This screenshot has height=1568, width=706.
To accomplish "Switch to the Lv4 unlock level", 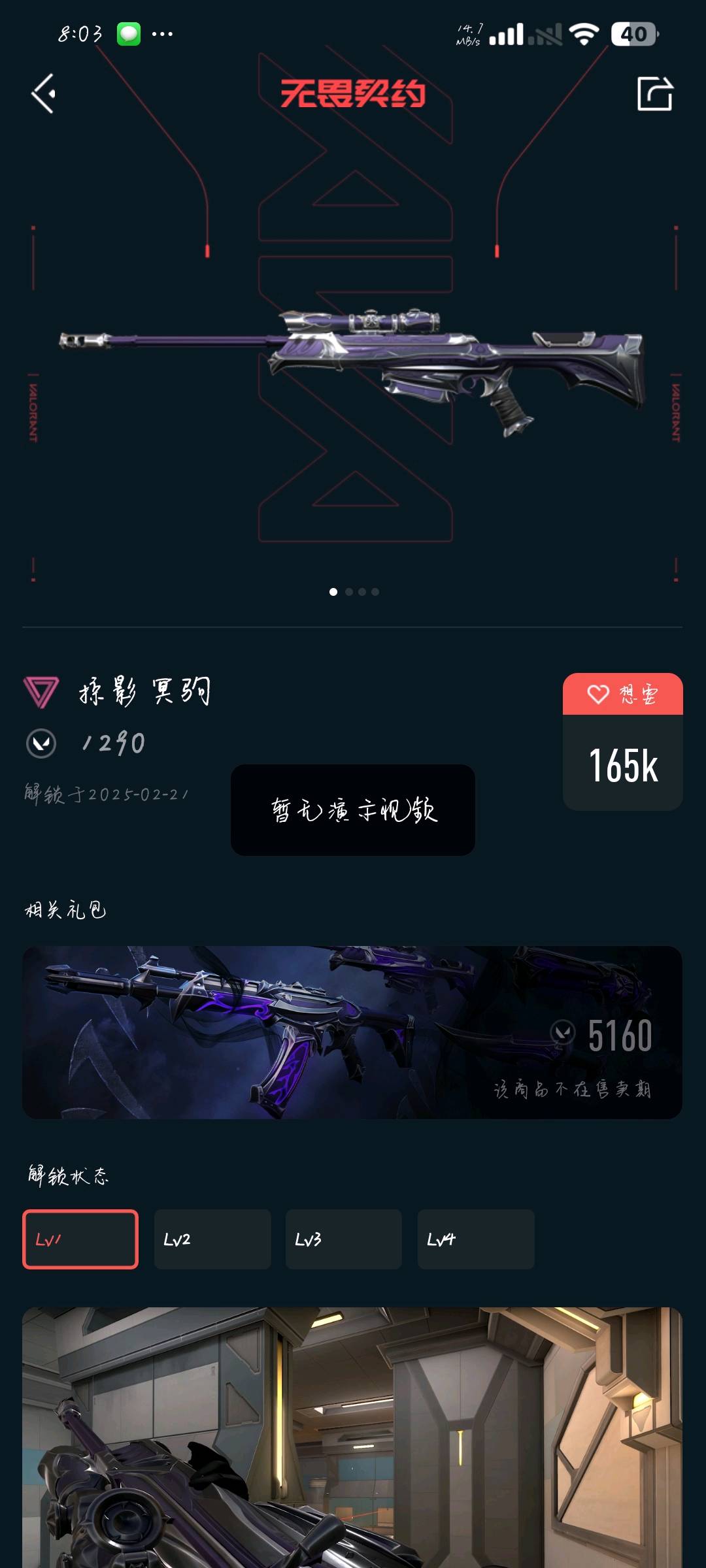I will click(476, 1239).
